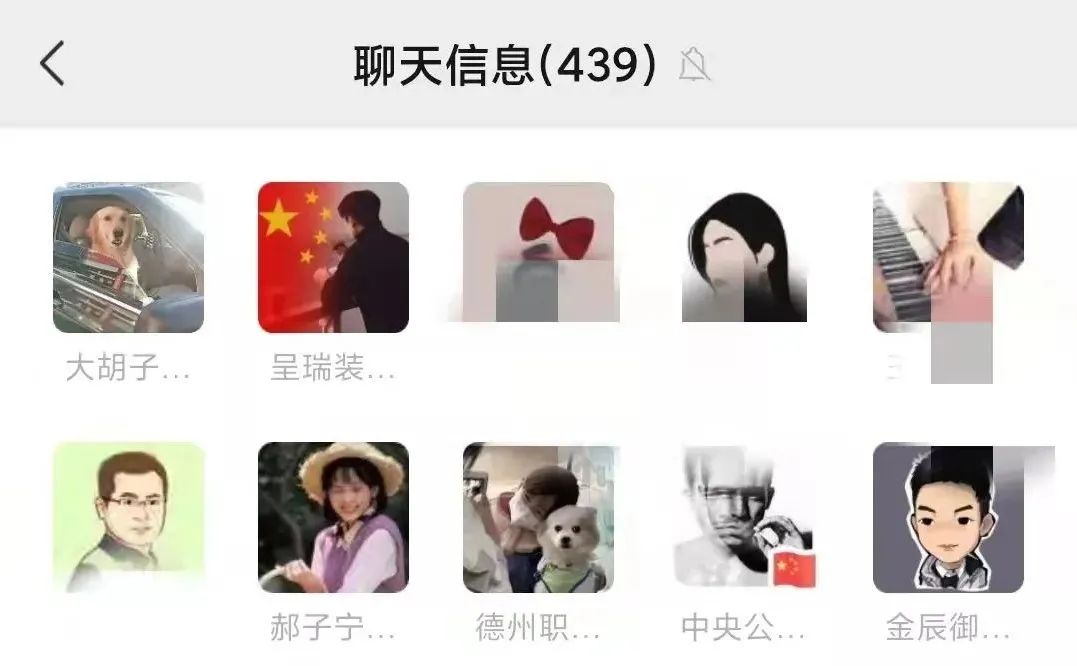Viewport: 1077px width, 666px height.
Task: Open member 金辰御 cartoon avatar
Action: click(948, 518)
